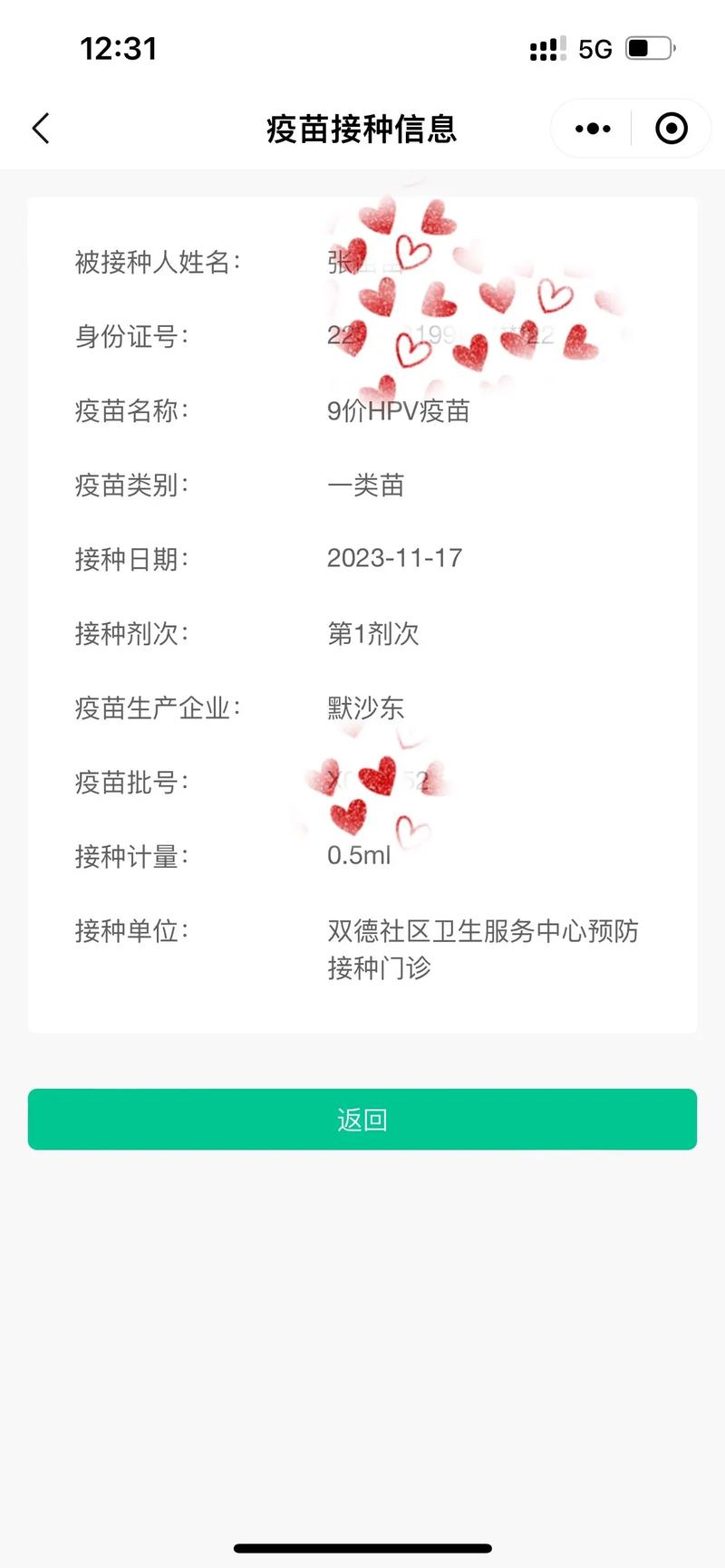
Task: Select the vaccine name 9价HPV疫苗
Action: [399, 411]
